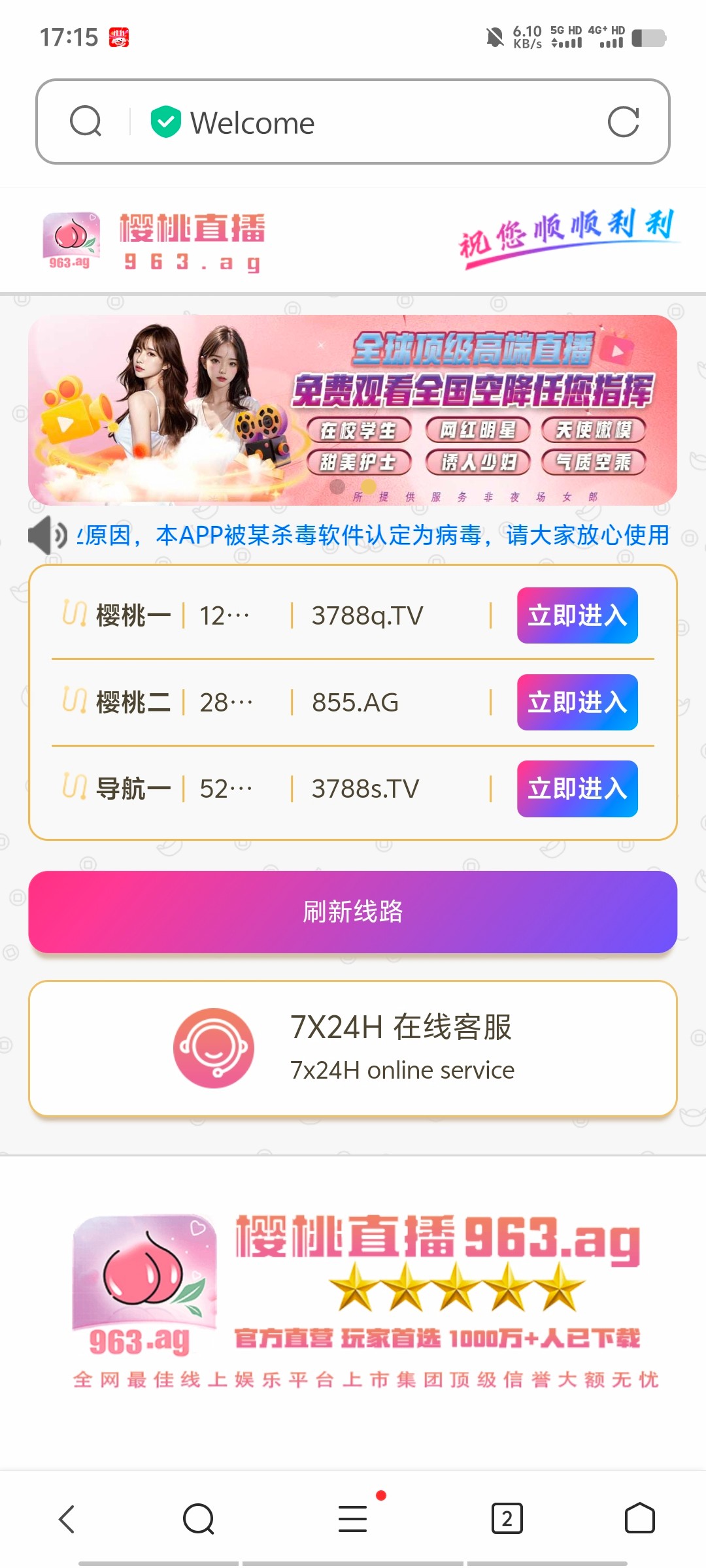
Task: Tap the search icon in the address bar
Action: click(x=86, y=122)
